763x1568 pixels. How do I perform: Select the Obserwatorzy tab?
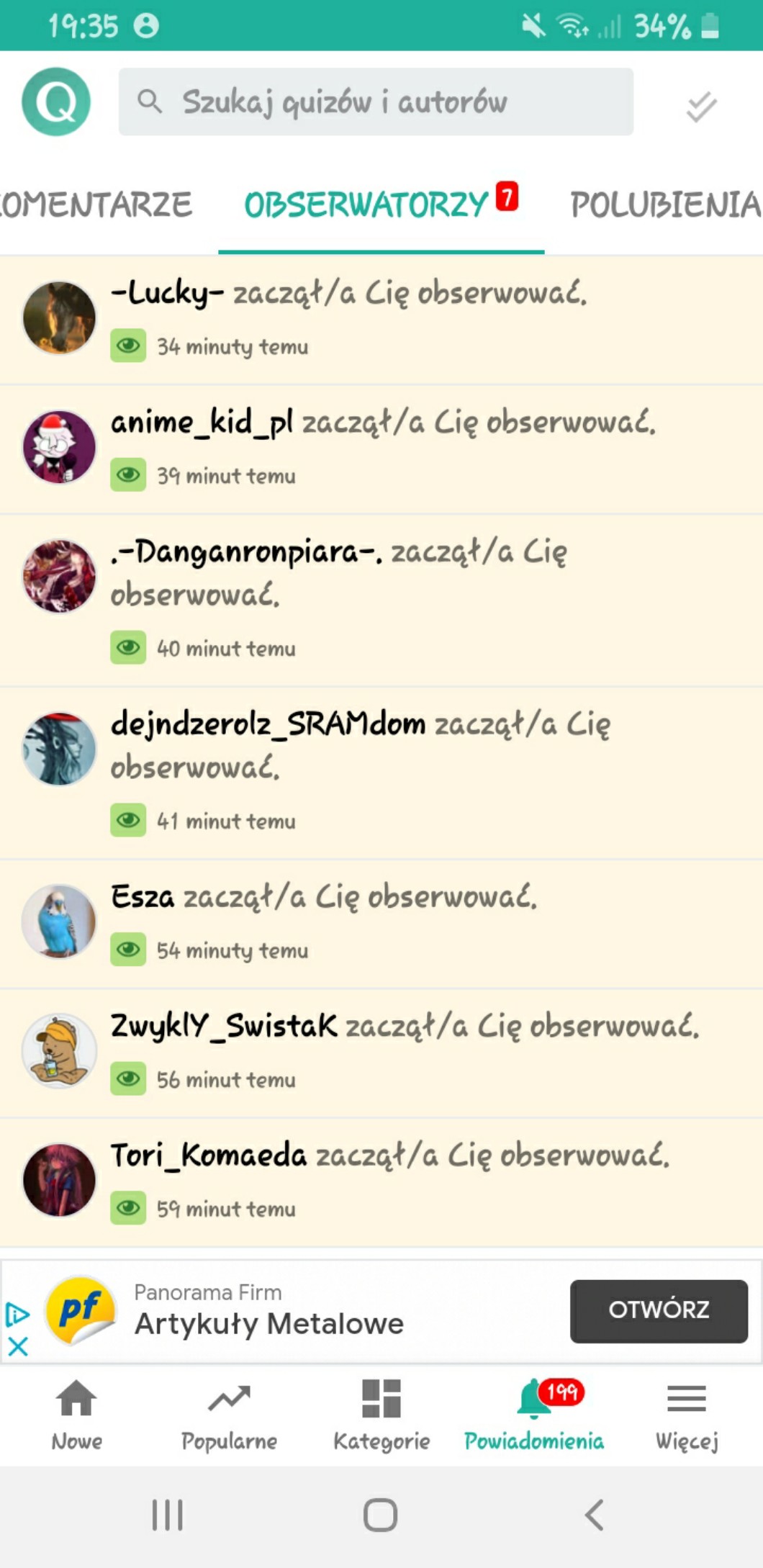coord(367,205)
